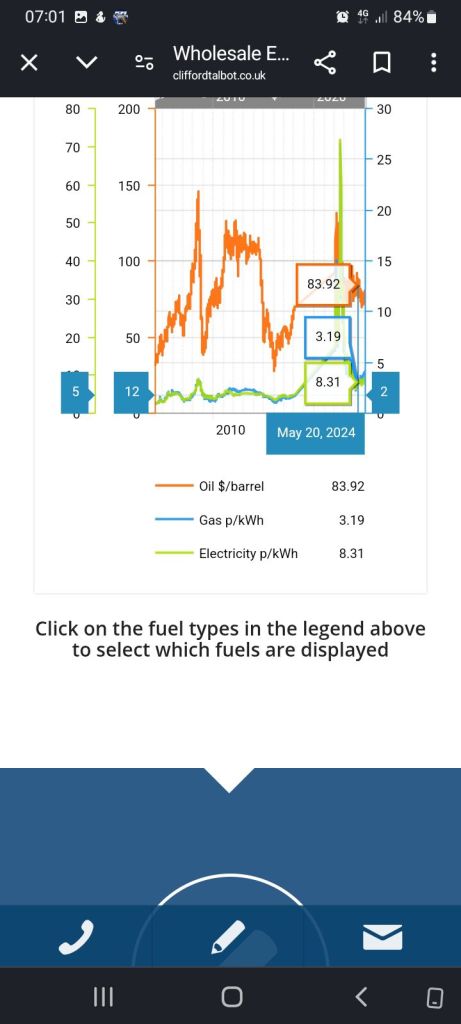Viewport: 461px width, 1024px height.
Task: Toggle the Oil $/barrel legend entry
Action: (x=210, y=486)
